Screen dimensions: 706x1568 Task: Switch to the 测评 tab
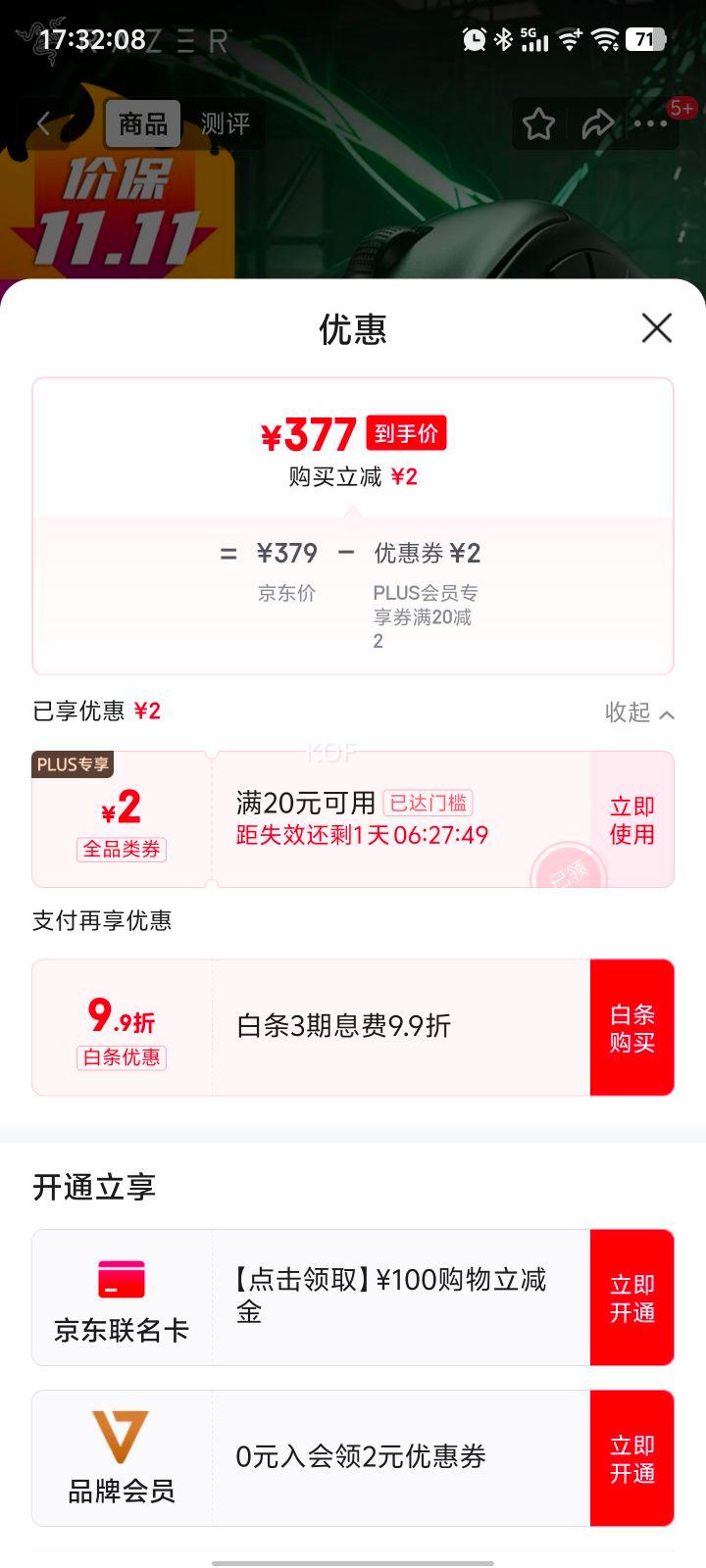point(226,123)
